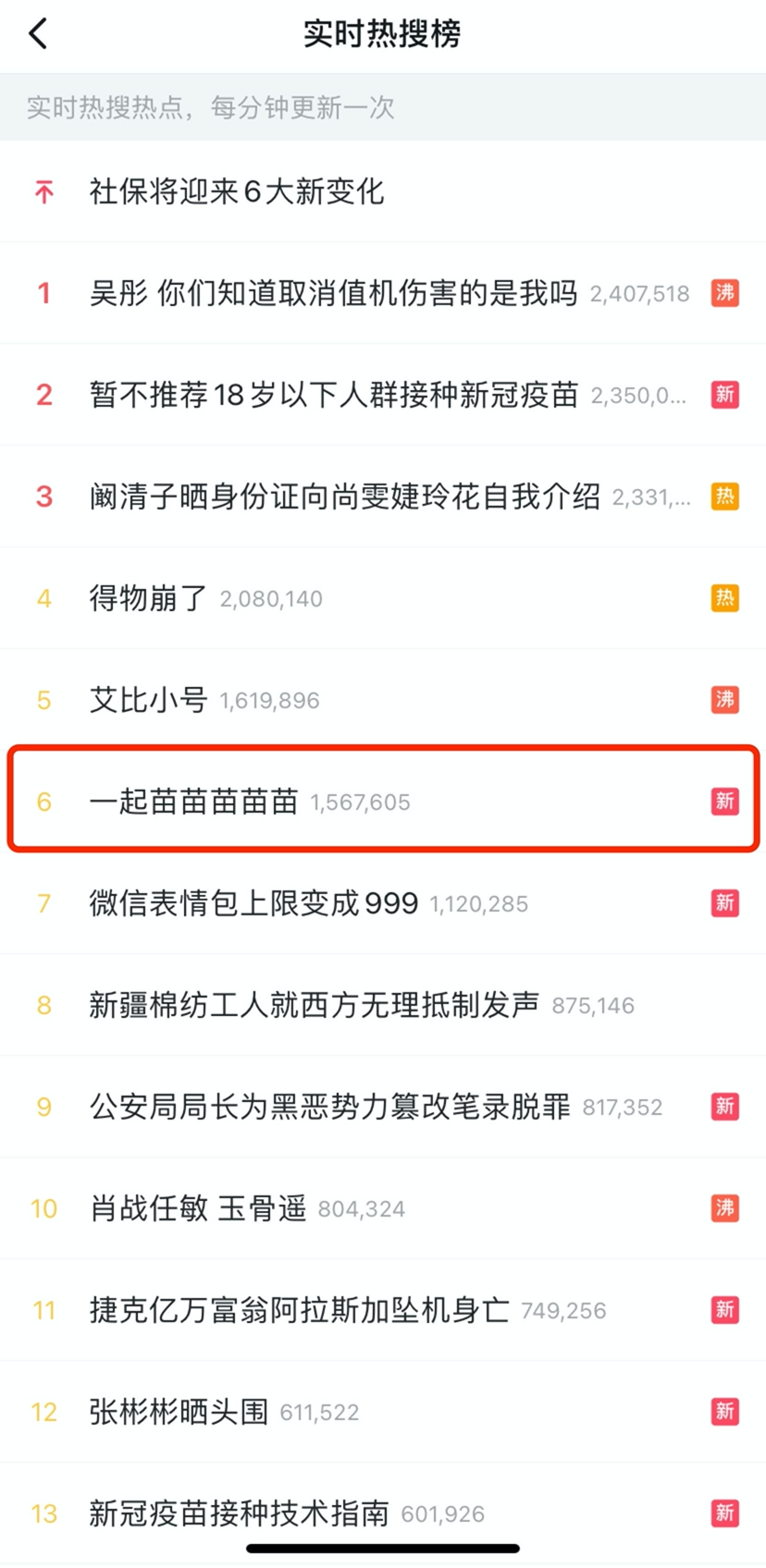This screenshot has height=1568, width=766.
Task: Tap the back arrow at top left
Action: pyautogui.click(x=39, y=33)
